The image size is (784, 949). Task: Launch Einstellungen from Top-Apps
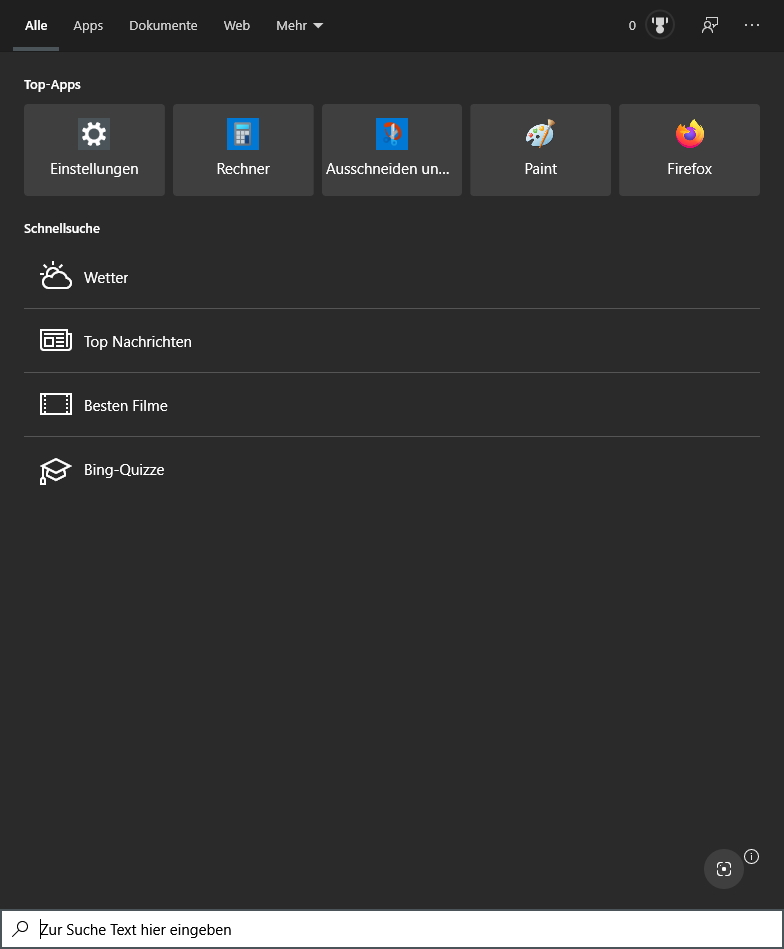(94, 150)
